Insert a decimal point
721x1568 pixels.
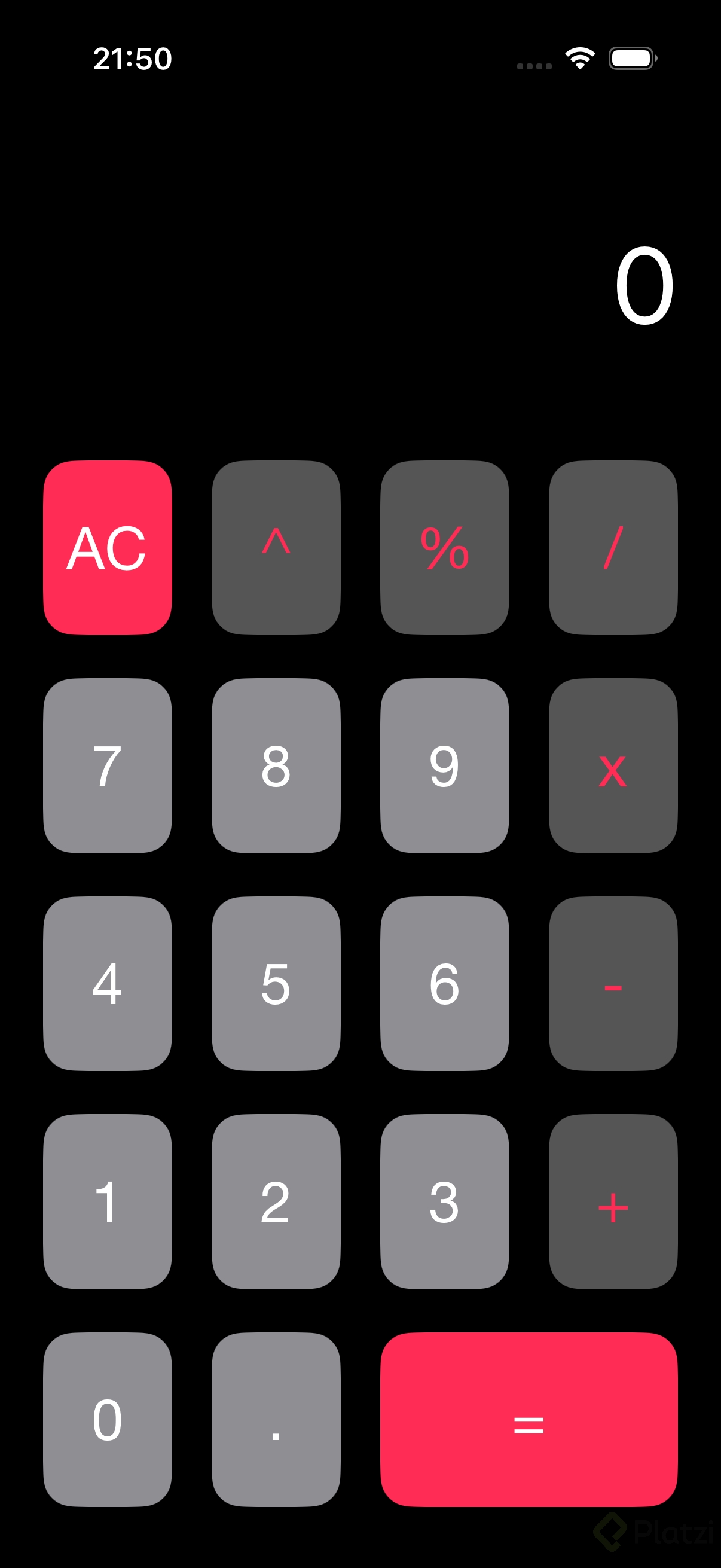point(276,1420)
